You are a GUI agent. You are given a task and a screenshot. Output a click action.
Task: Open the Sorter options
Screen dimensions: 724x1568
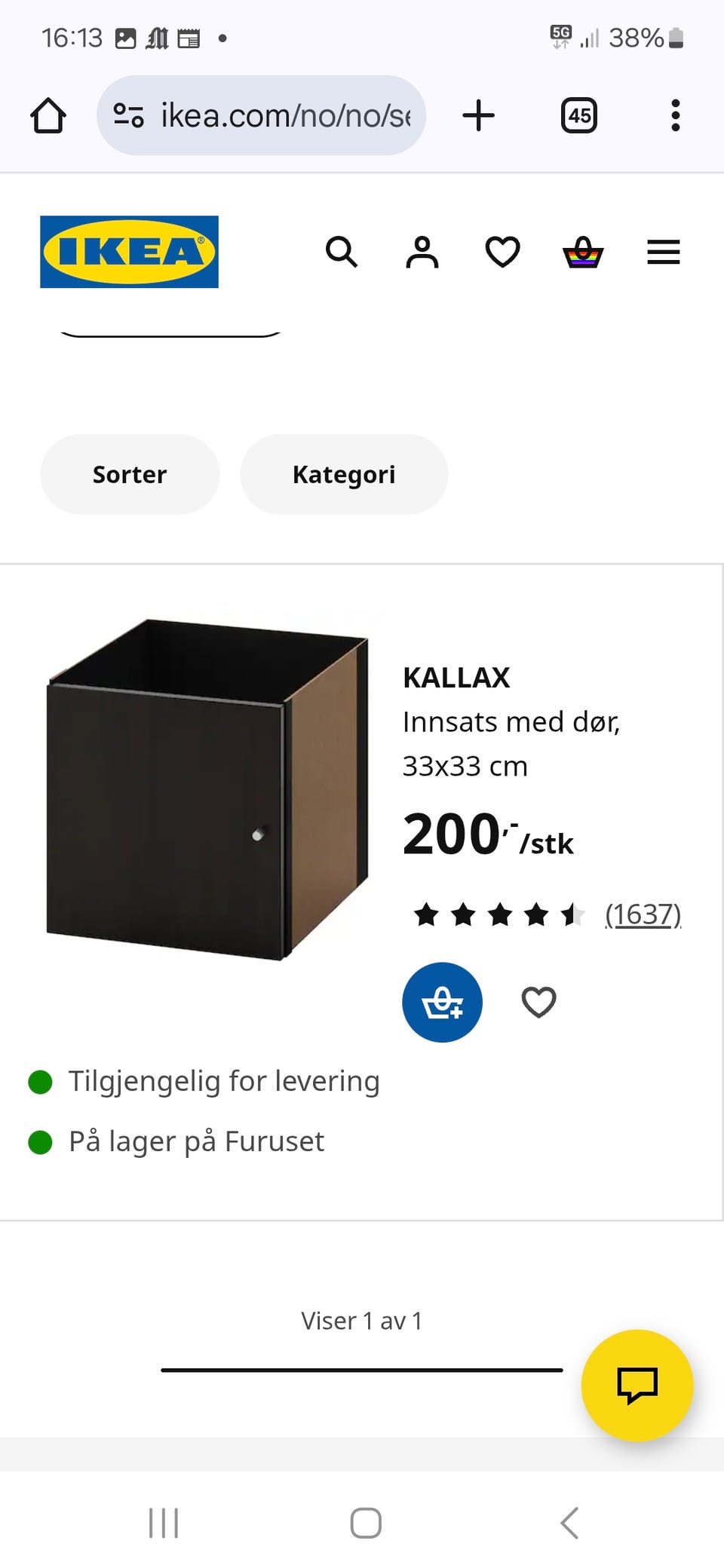point(129,474)
